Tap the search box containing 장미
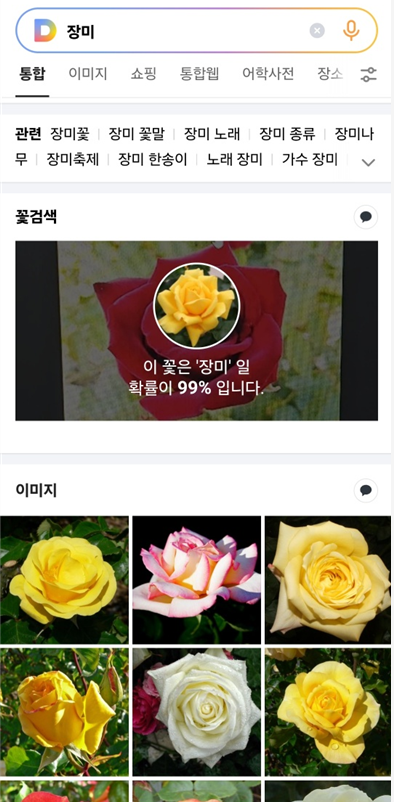The width and height of the screenshot is (394, 802). click(184, 31)
